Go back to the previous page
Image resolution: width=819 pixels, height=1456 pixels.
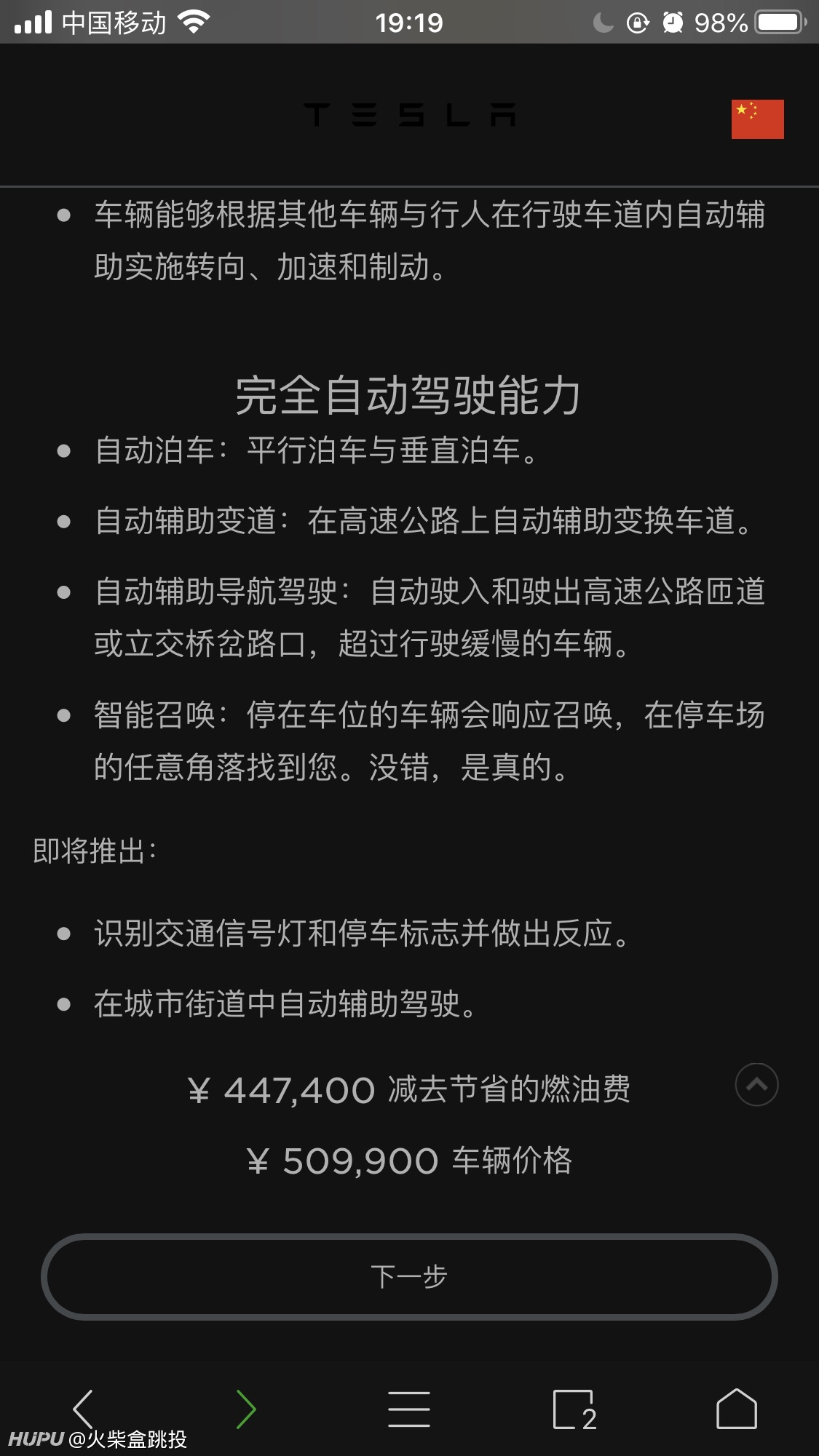click(x=83, y=1409)
